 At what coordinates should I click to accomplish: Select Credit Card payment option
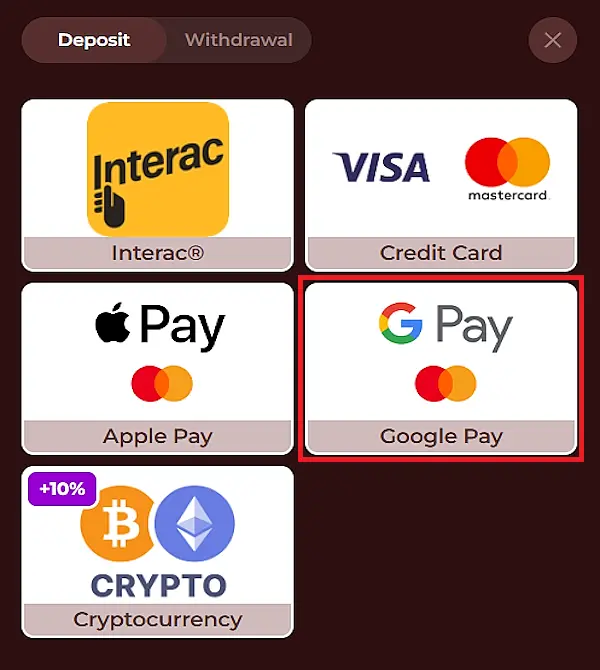441,185
